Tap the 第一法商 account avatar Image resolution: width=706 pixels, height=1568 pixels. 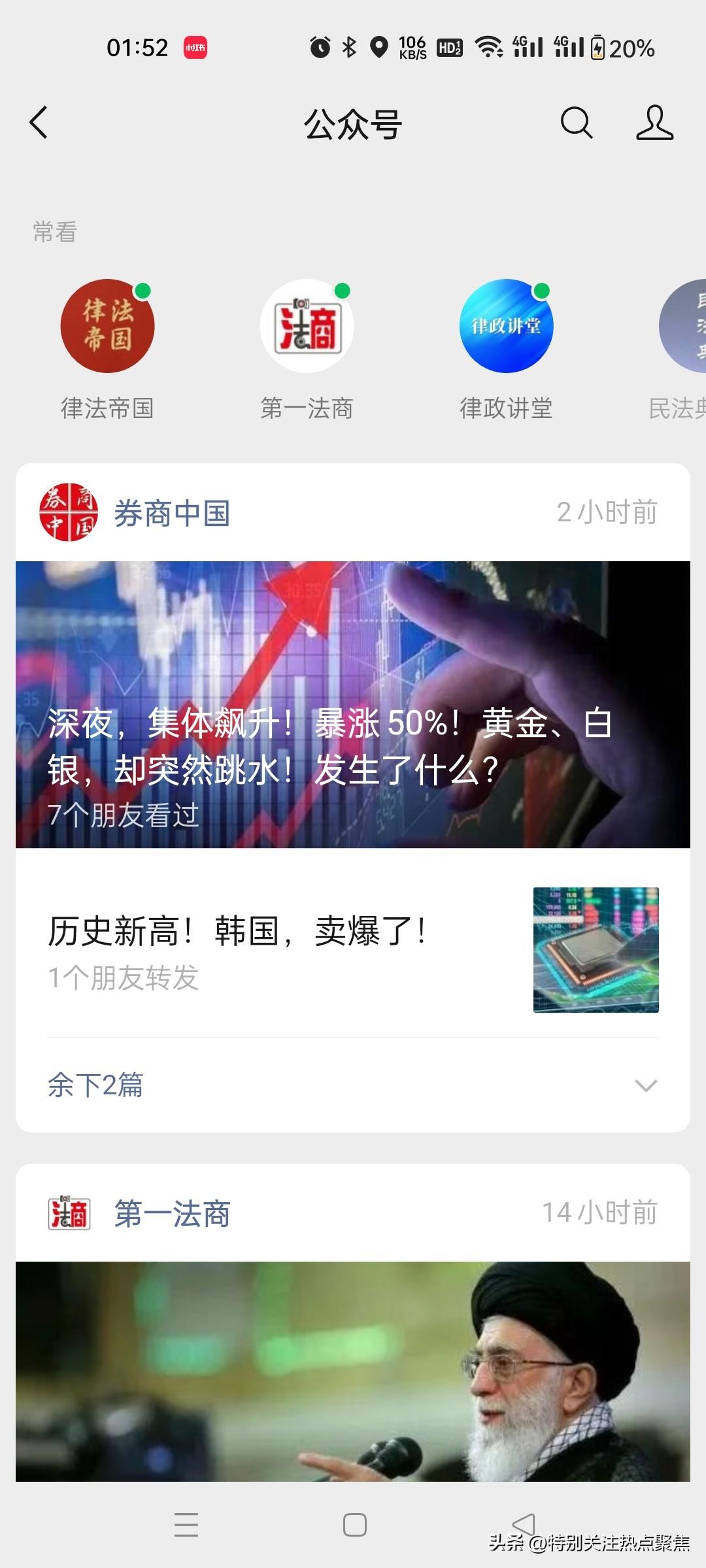[307, 327]
